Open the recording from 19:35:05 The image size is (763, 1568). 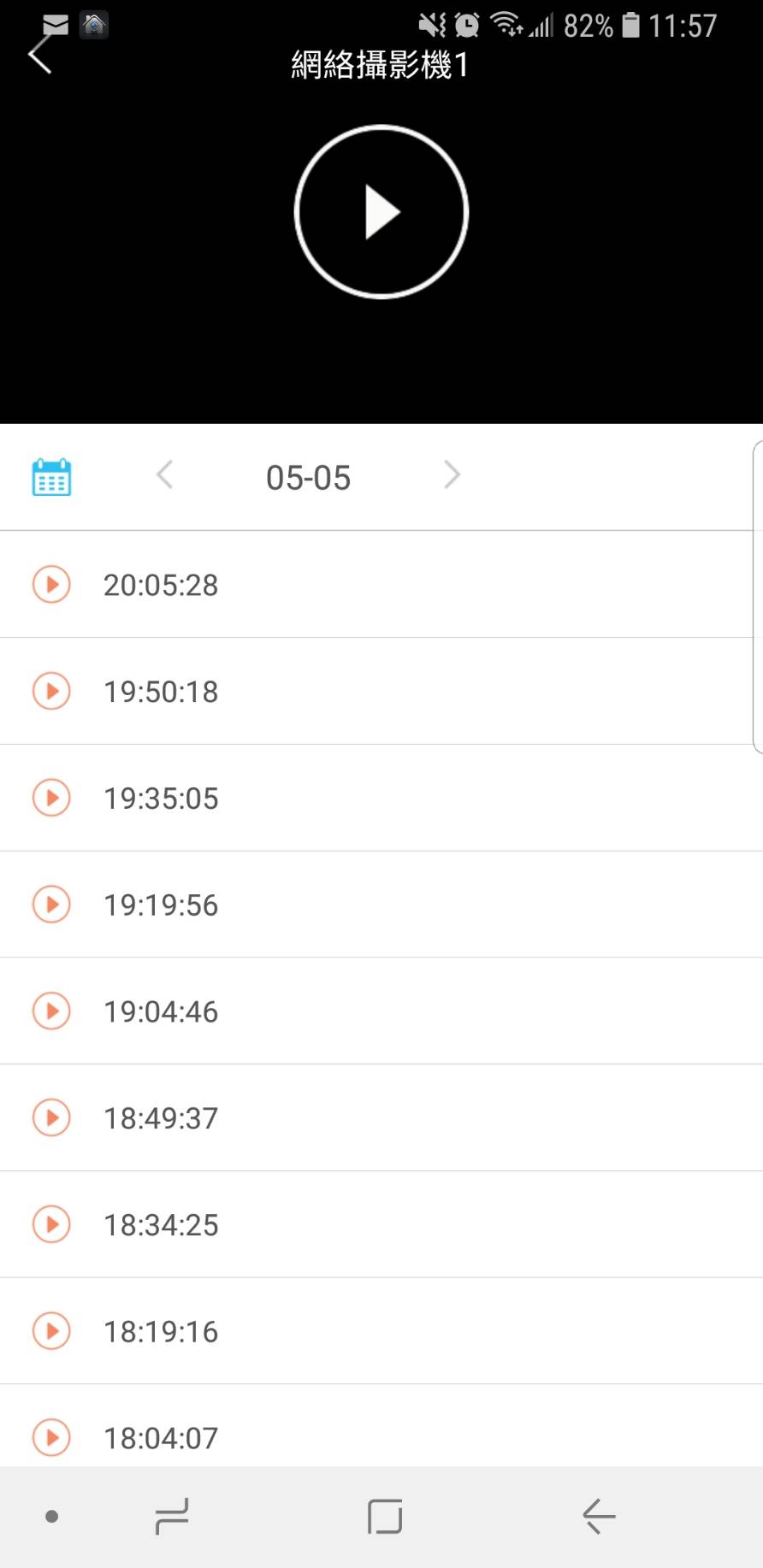click(x=381, y=798)
